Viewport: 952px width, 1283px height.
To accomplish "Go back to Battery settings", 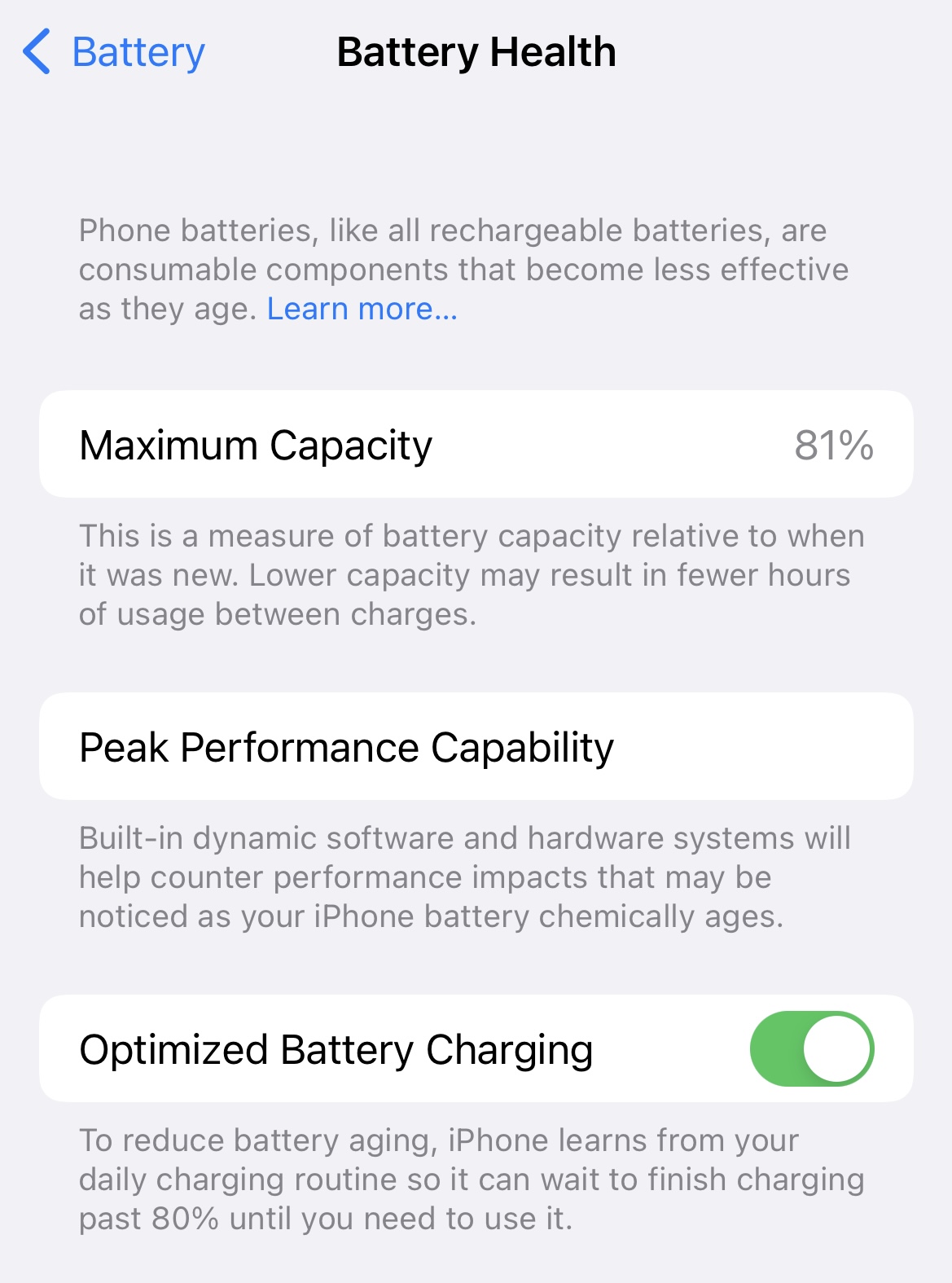I will 114,52.
